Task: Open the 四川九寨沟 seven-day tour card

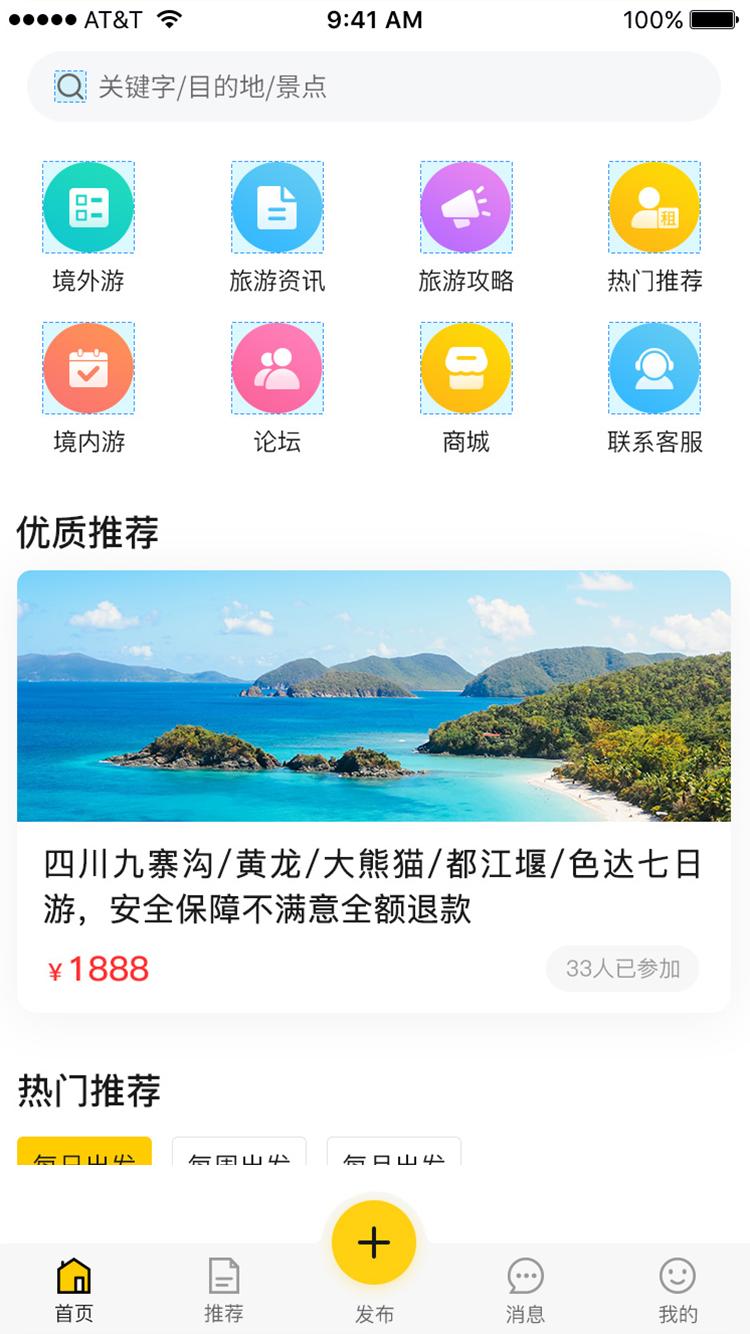Action: (x=374, y=790)
